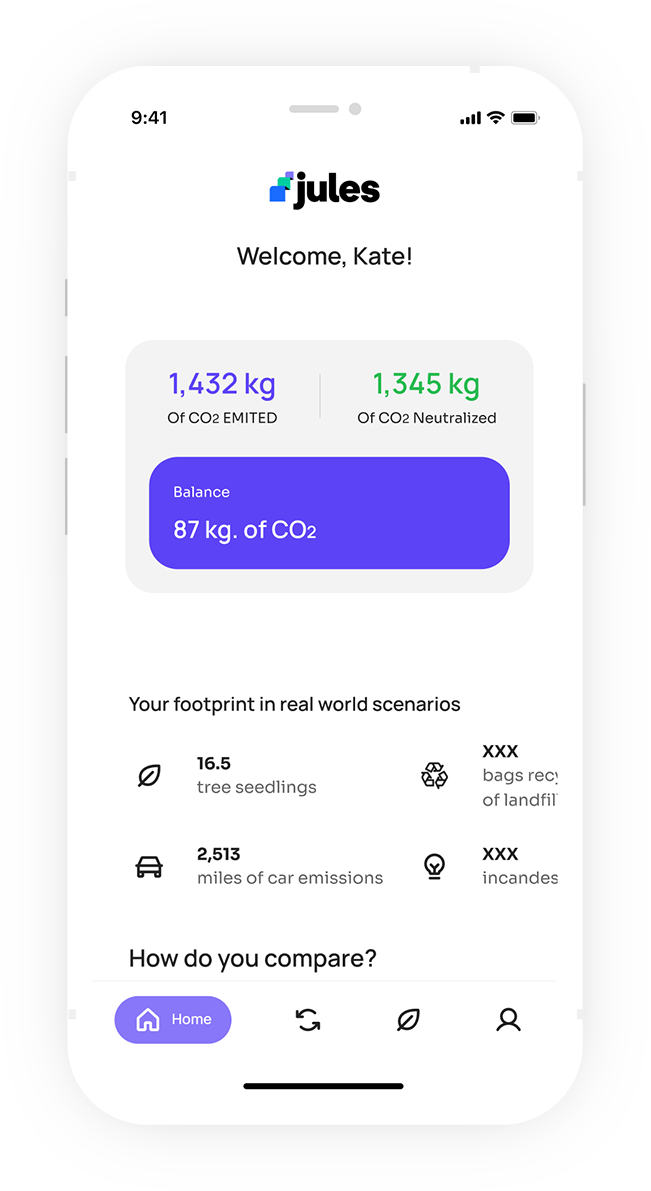Open the Balance 87 kg card

click(x=329, y=513)
